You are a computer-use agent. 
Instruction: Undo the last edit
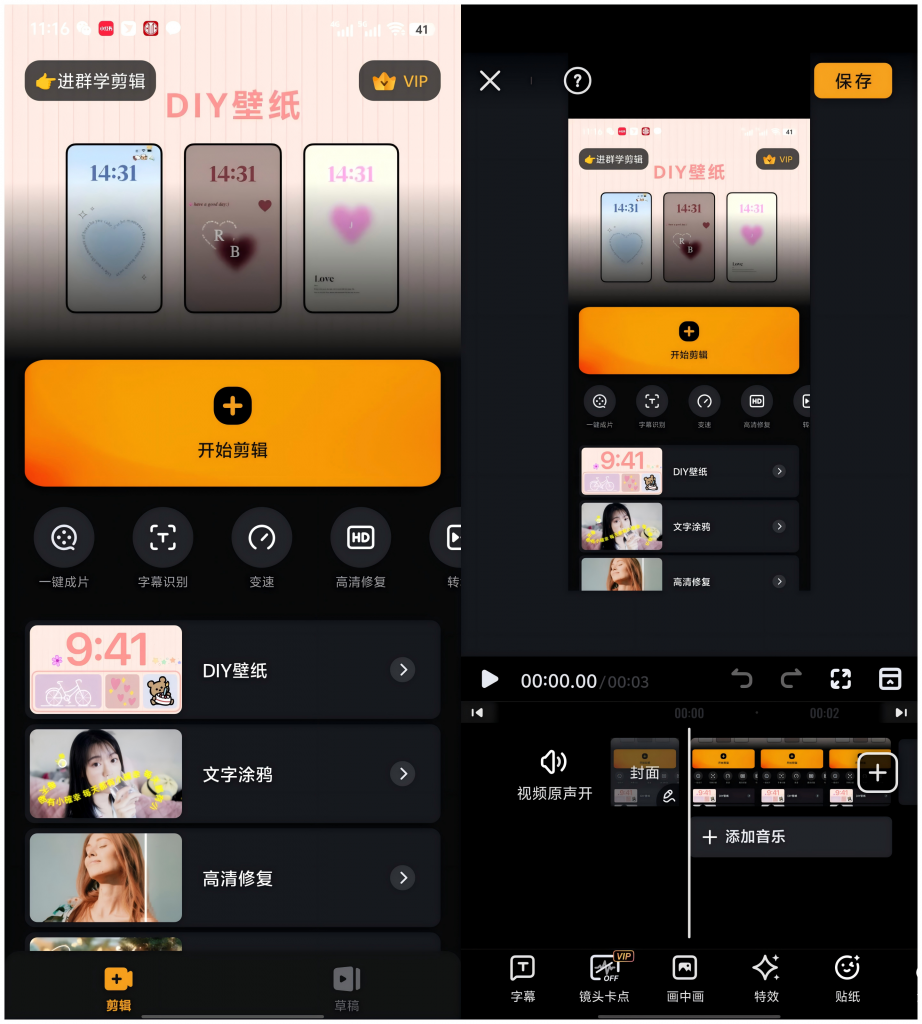(x=742, y=680)
